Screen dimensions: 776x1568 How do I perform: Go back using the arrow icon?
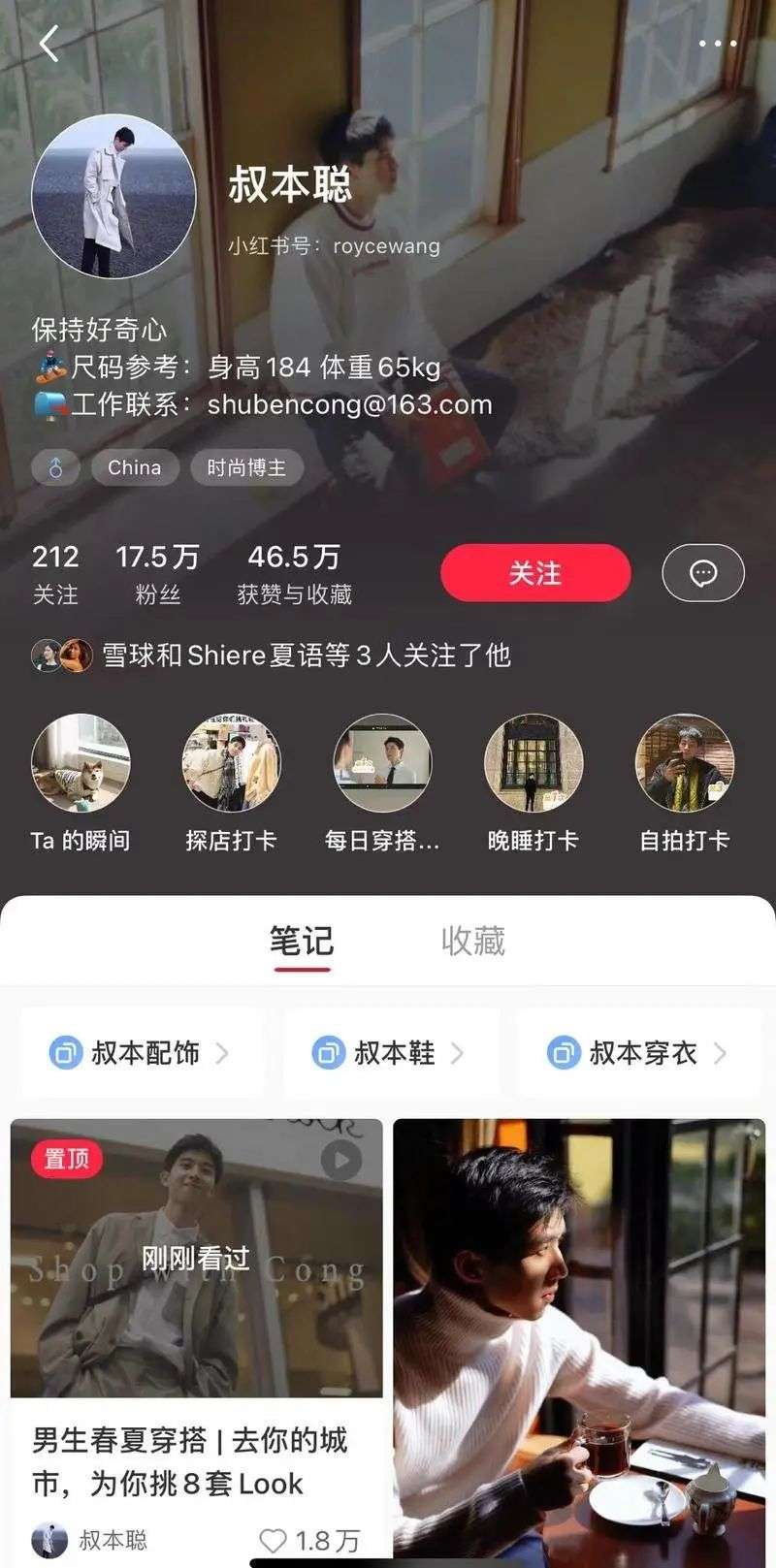coord(48,44)
